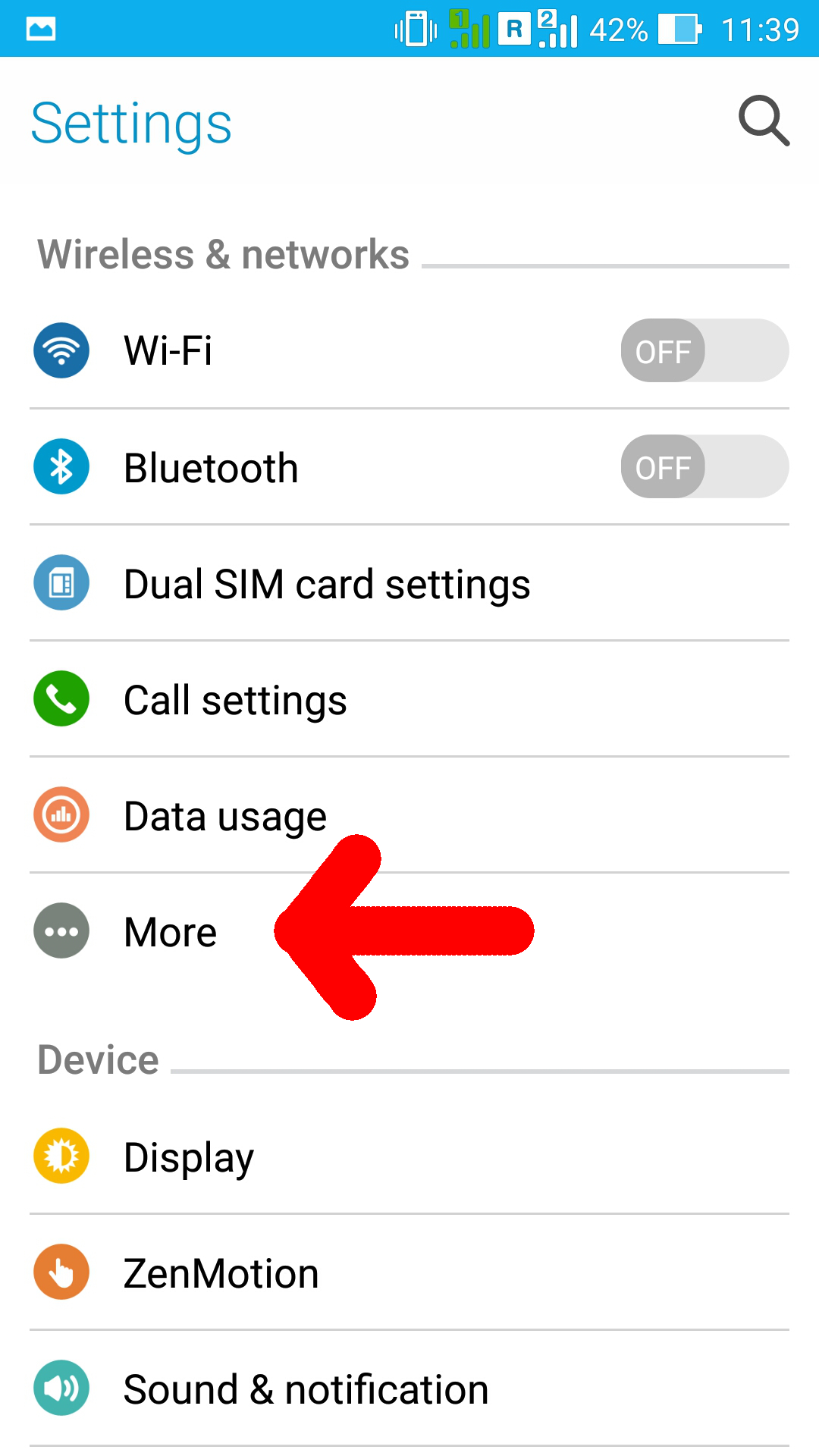Open Wi-Fi settings row
The width and height of the screenshot is (819, 1456).
409,351
